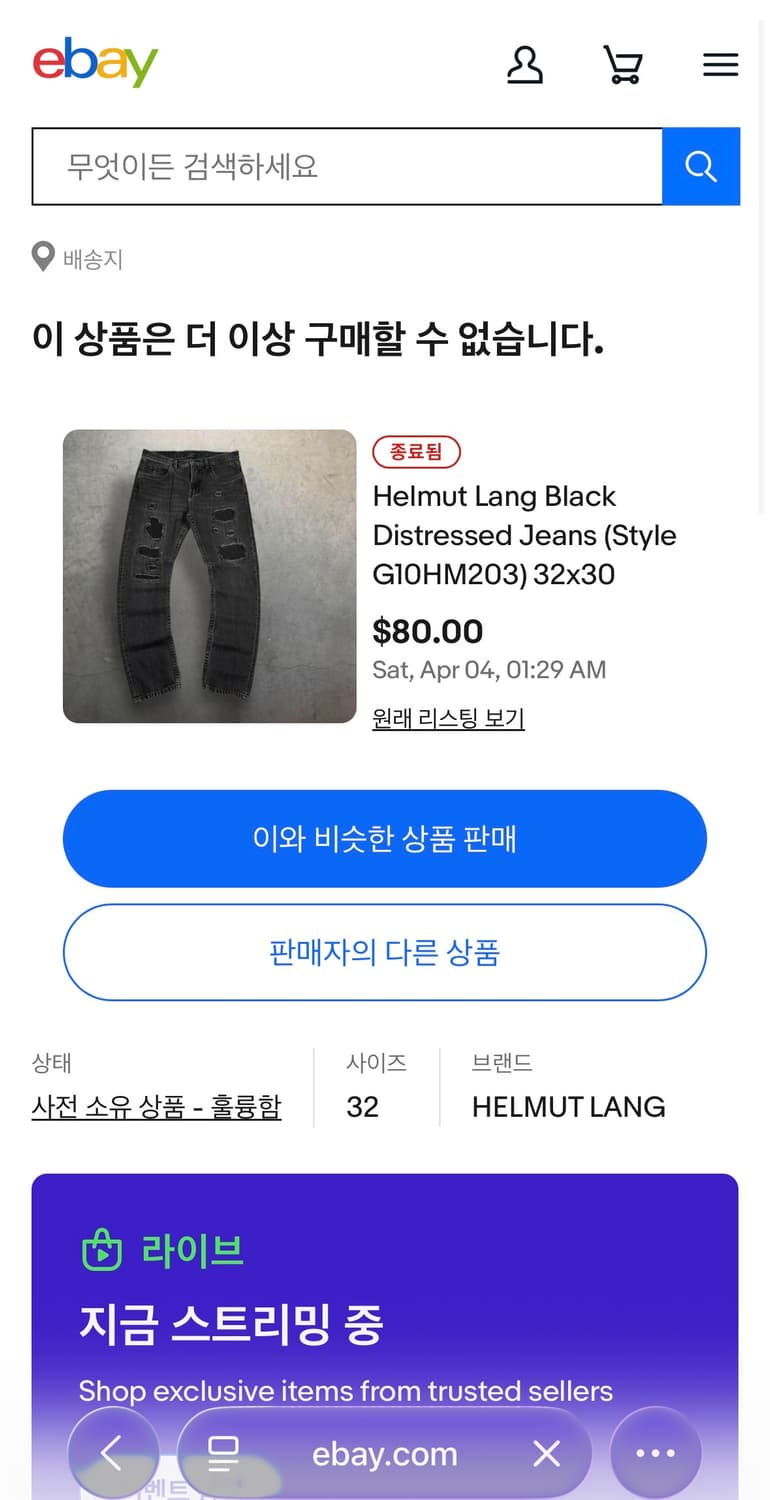This screenshot has width=770, height=1500.
Task: Open the account profile icon
Action: [x=524, y=63]
